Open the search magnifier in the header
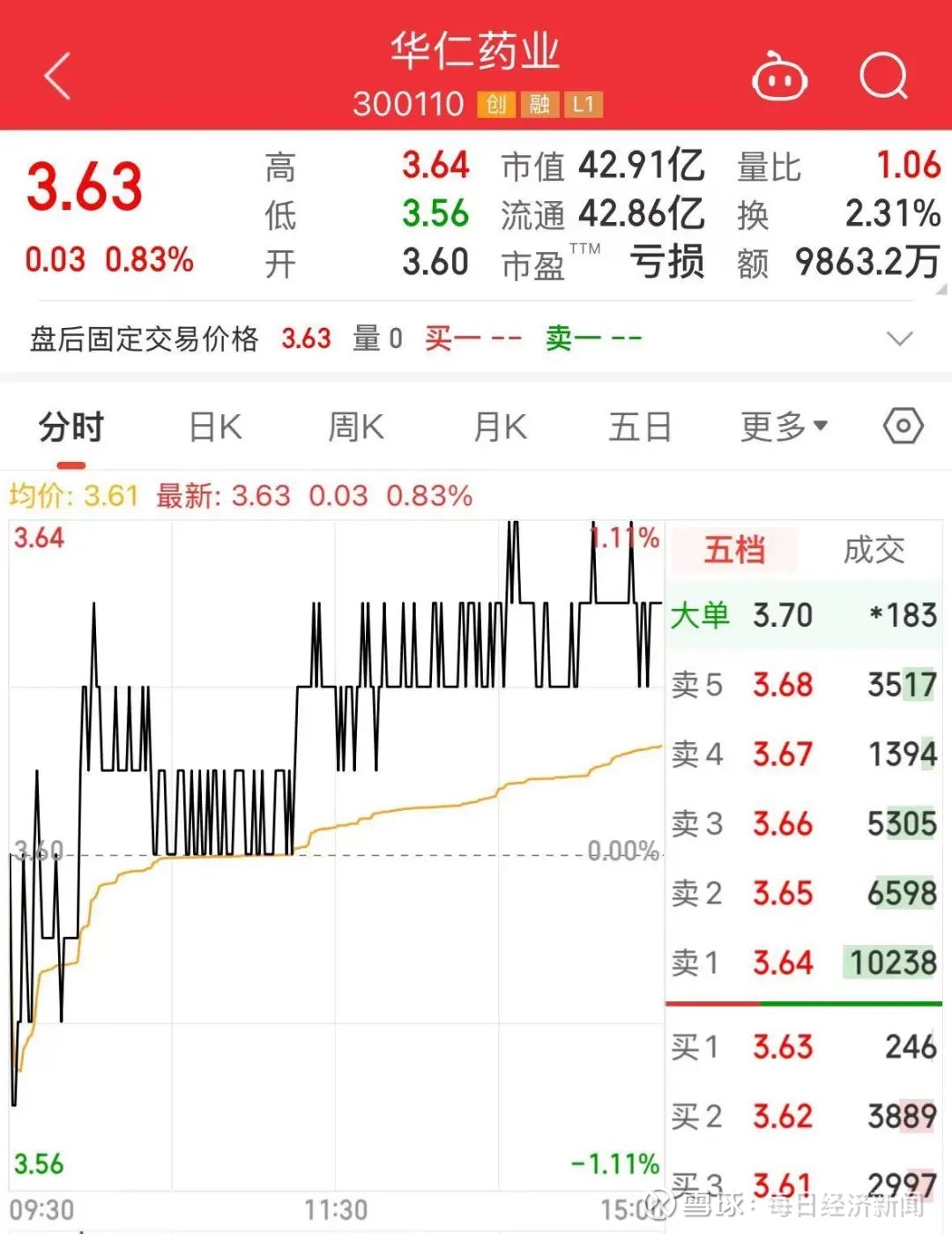This screenshot has height=1234, width=952. click(883, 76)
